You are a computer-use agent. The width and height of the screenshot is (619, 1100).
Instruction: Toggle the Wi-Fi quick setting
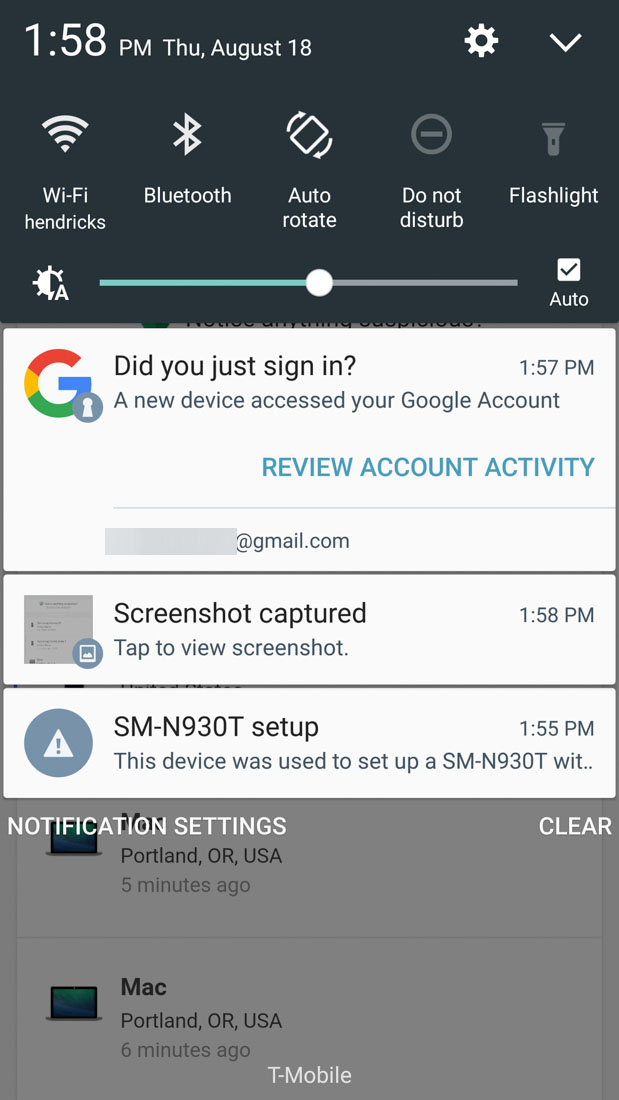(x=65, y=135)
